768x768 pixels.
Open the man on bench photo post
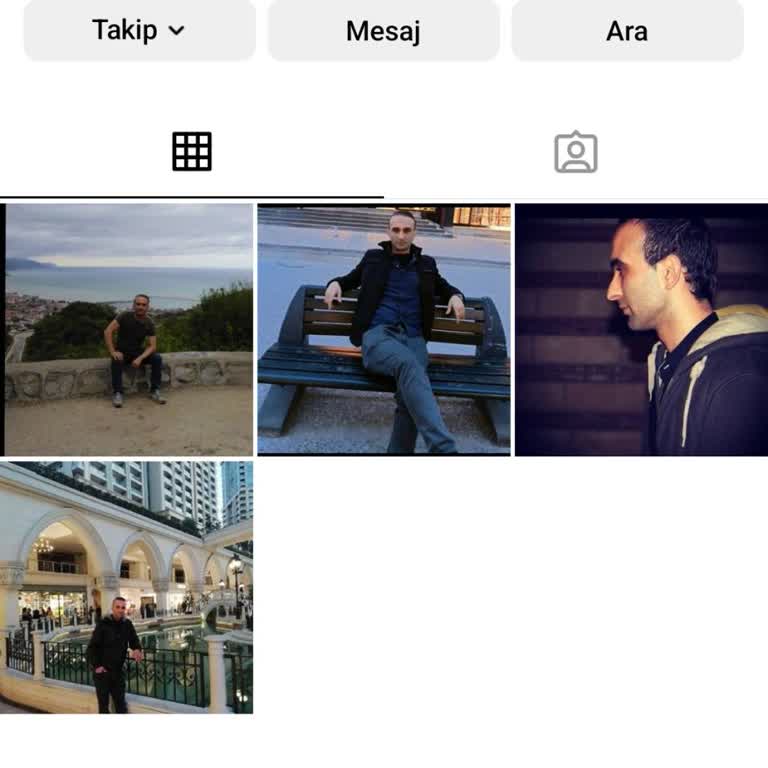384,330
